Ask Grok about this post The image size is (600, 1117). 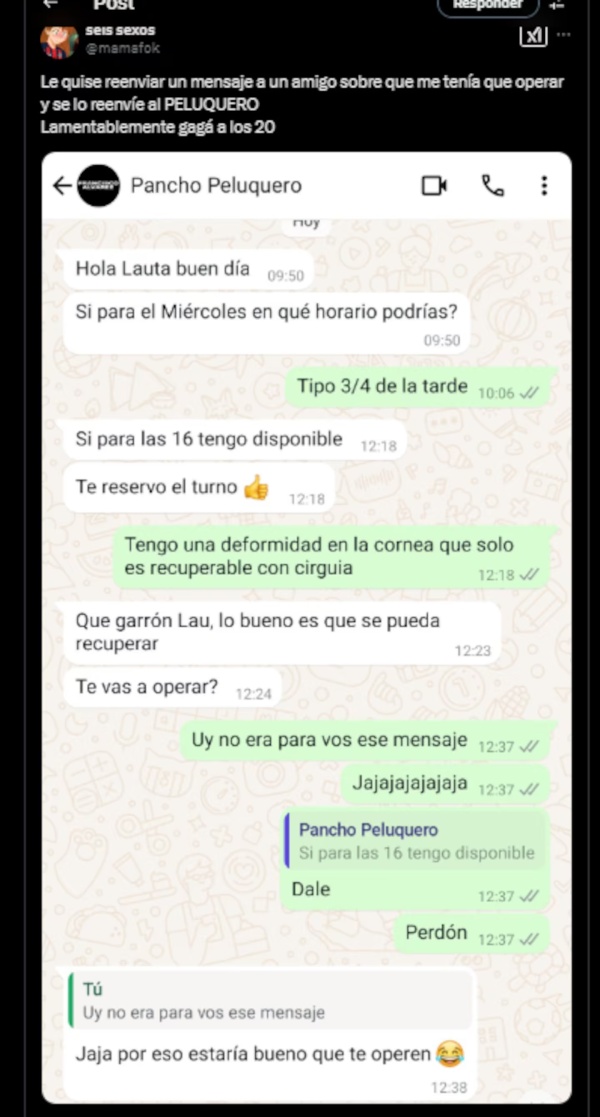(532, 36)
